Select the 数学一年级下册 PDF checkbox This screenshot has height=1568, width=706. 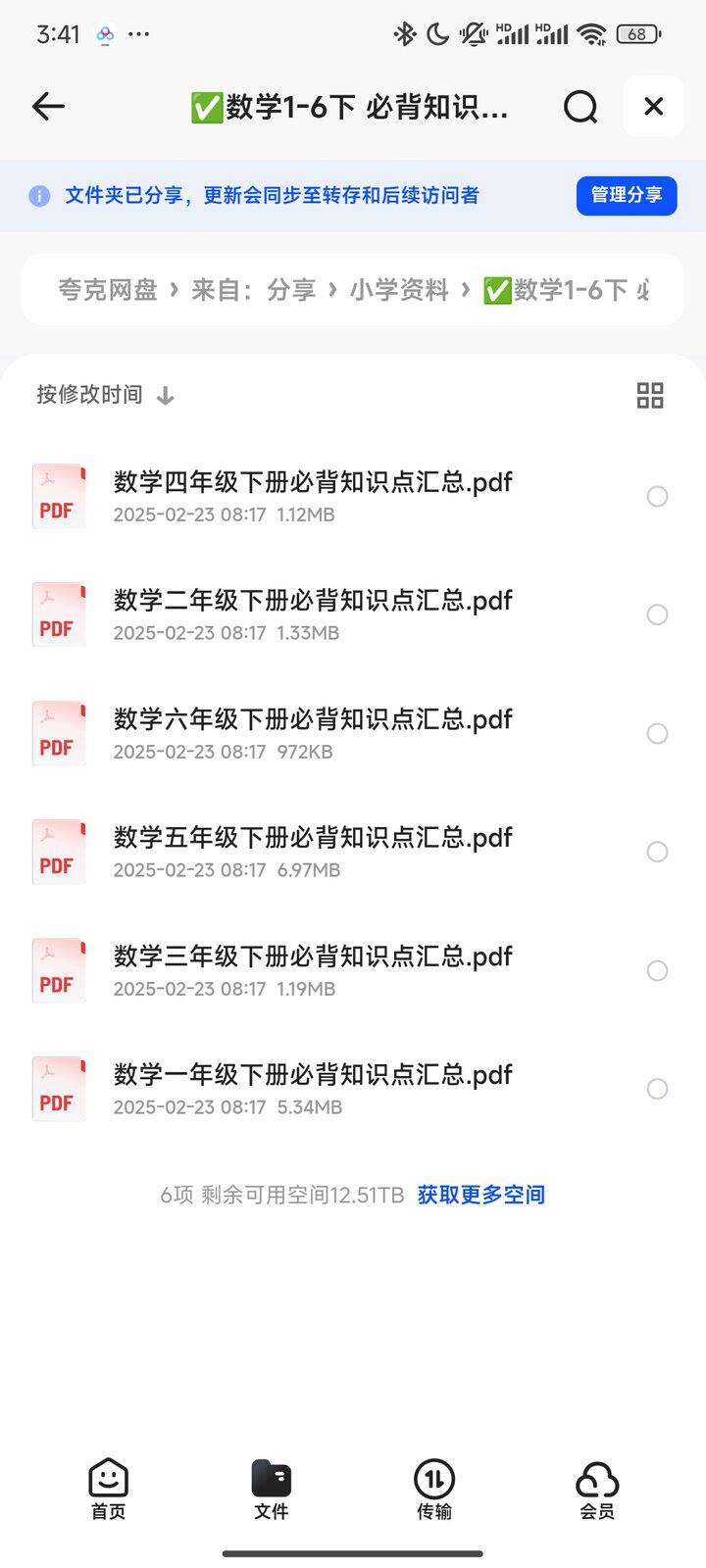point(657,1089)
